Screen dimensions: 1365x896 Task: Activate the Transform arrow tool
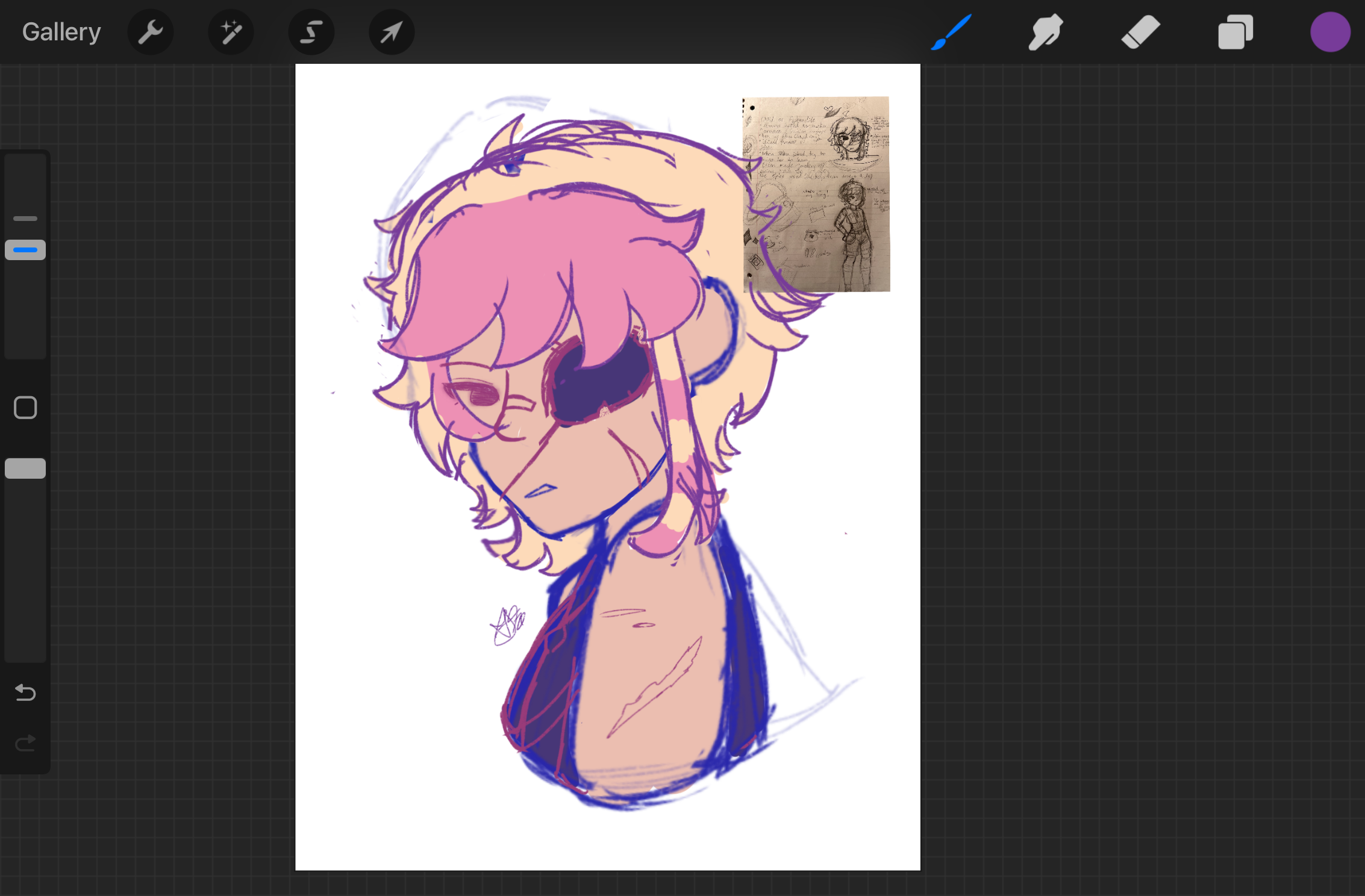click(x=392, y=32)
